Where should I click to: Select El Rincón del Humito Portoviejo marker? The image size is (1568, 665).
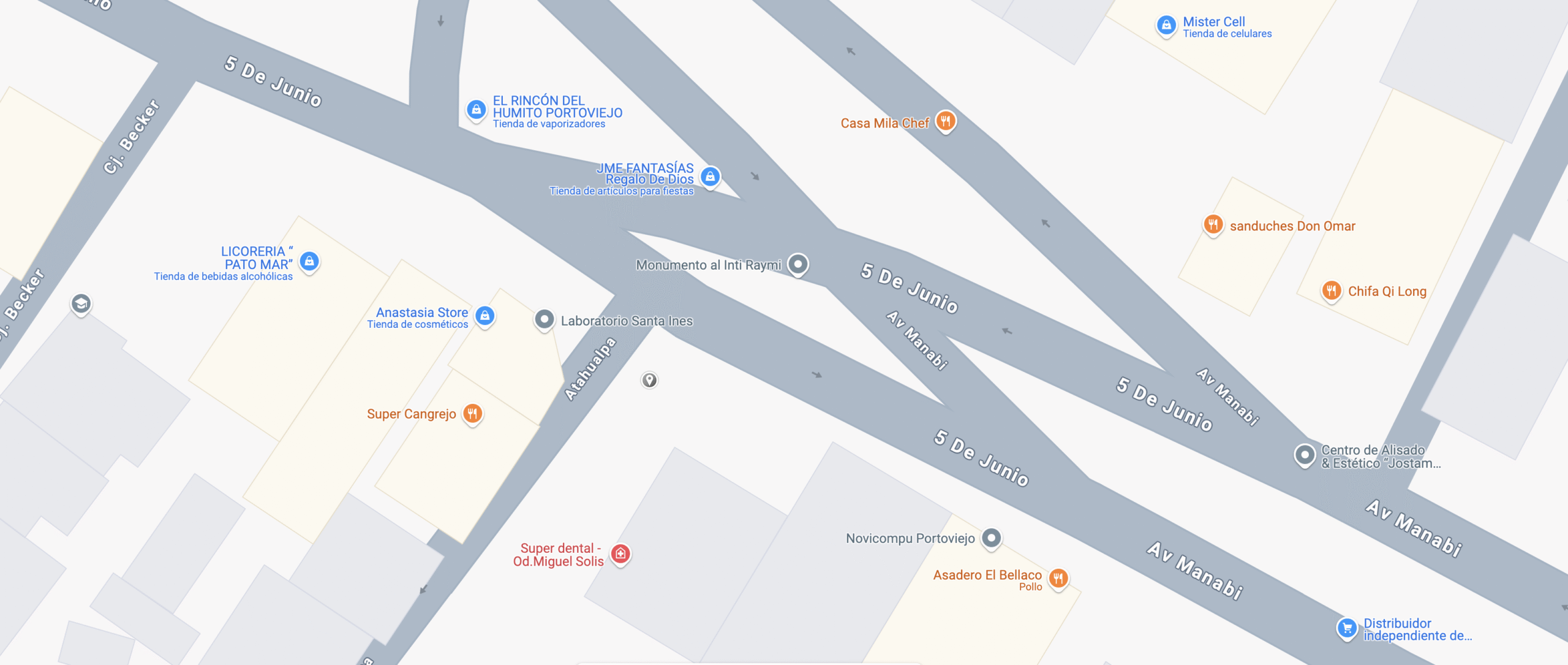point(476,110)
